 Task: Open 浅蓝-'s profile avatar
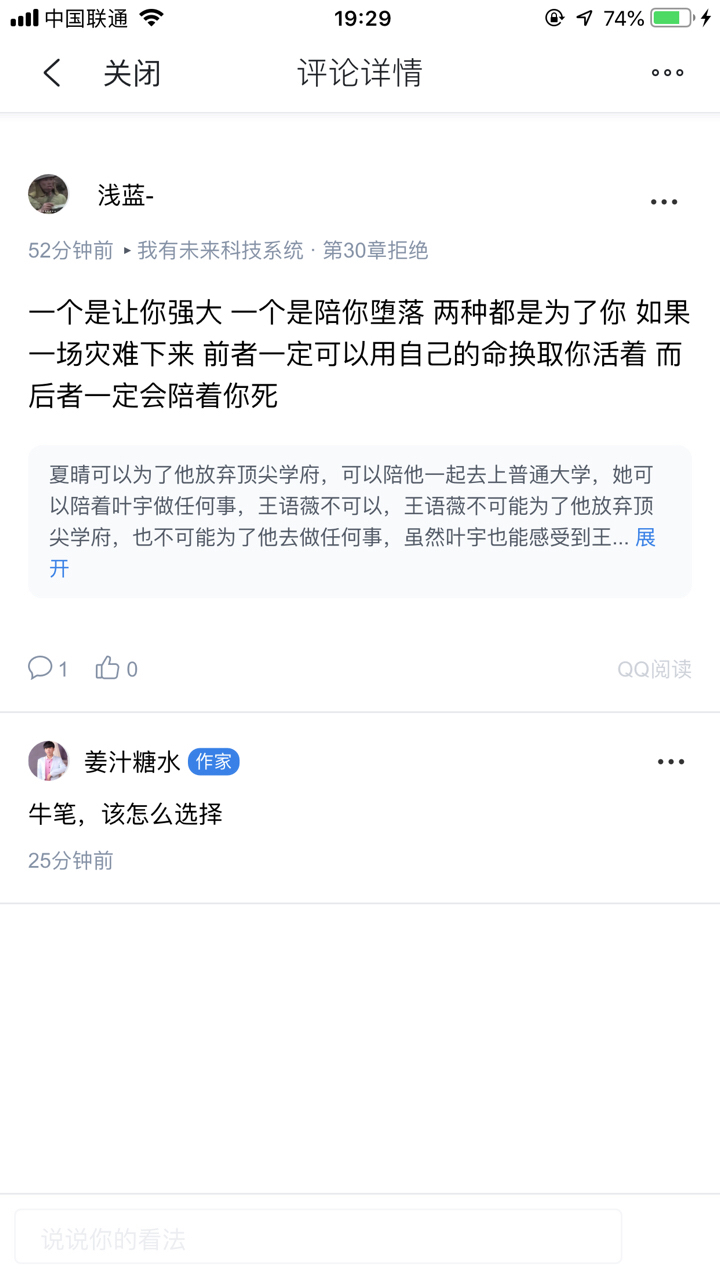pyautogui.click(x=48, y=194)
